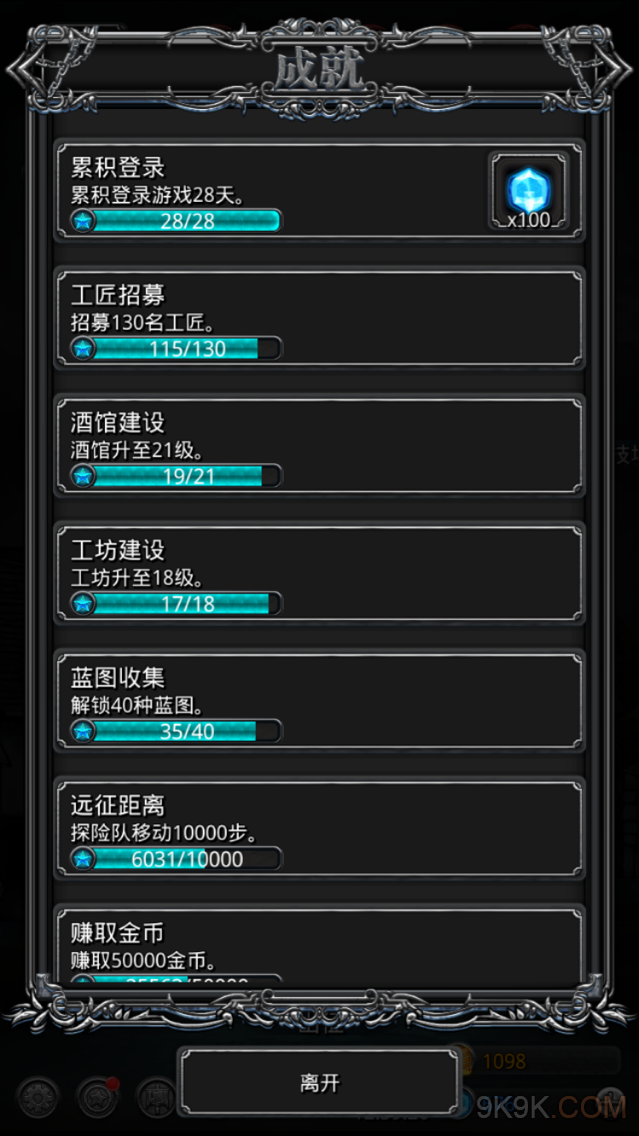Open the 远征距离 achievement row
This screenshot has width=639, height=1136.
click(320, 828)
